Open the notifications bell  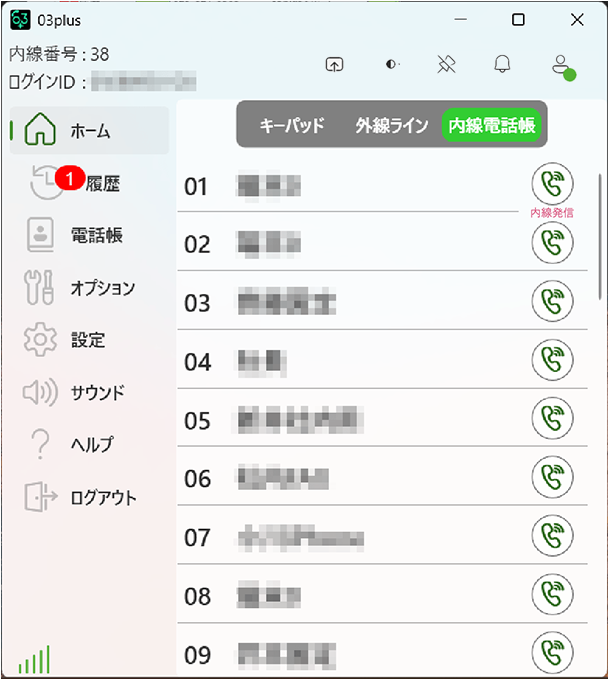(x=502, y=64)
